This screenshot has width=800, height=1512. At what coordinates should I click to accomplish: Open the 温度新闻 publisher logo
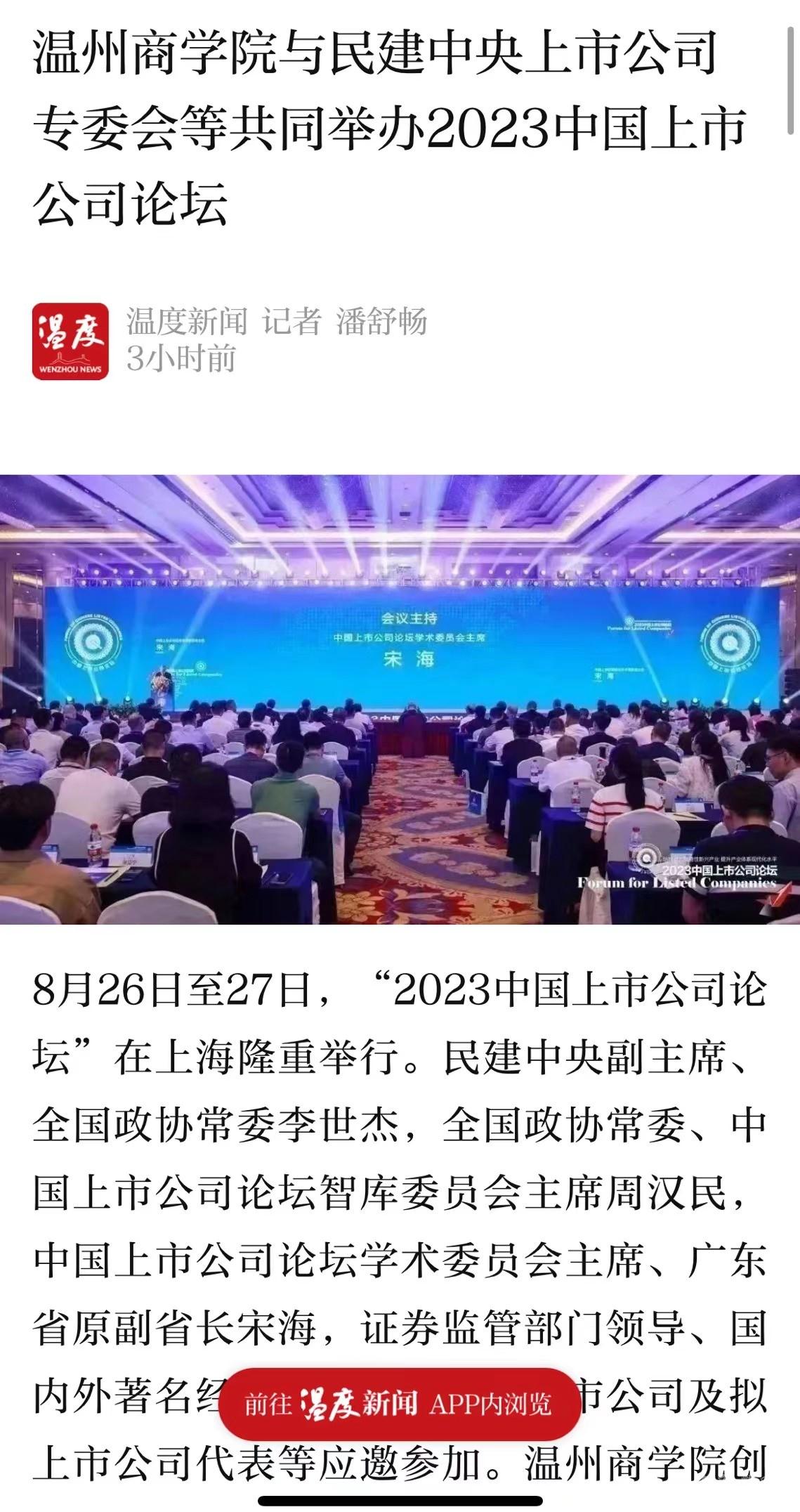(x=70, y=341)
